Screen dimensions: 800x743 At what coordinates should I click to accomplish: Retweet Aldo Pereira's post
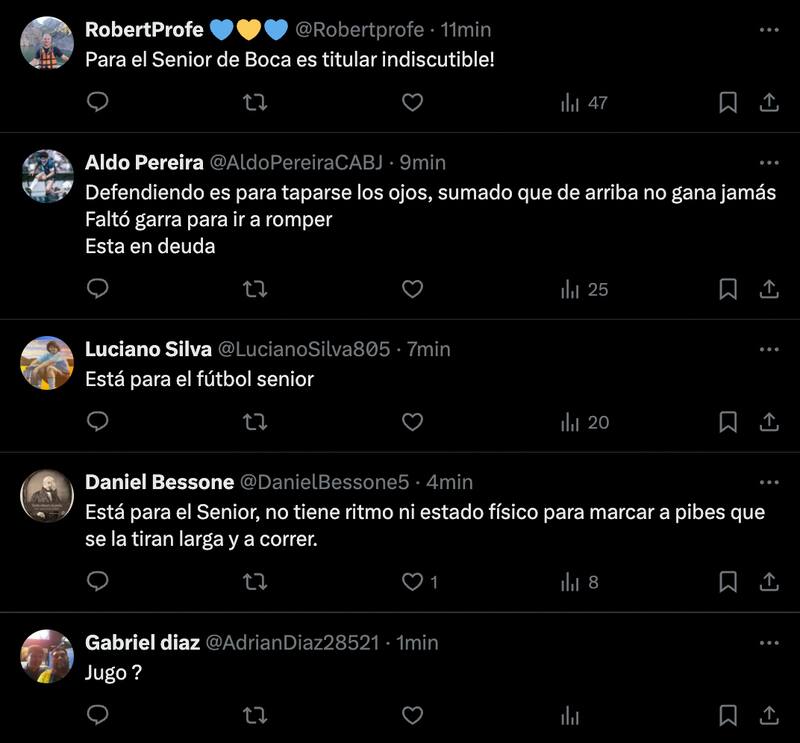(255, 289)
